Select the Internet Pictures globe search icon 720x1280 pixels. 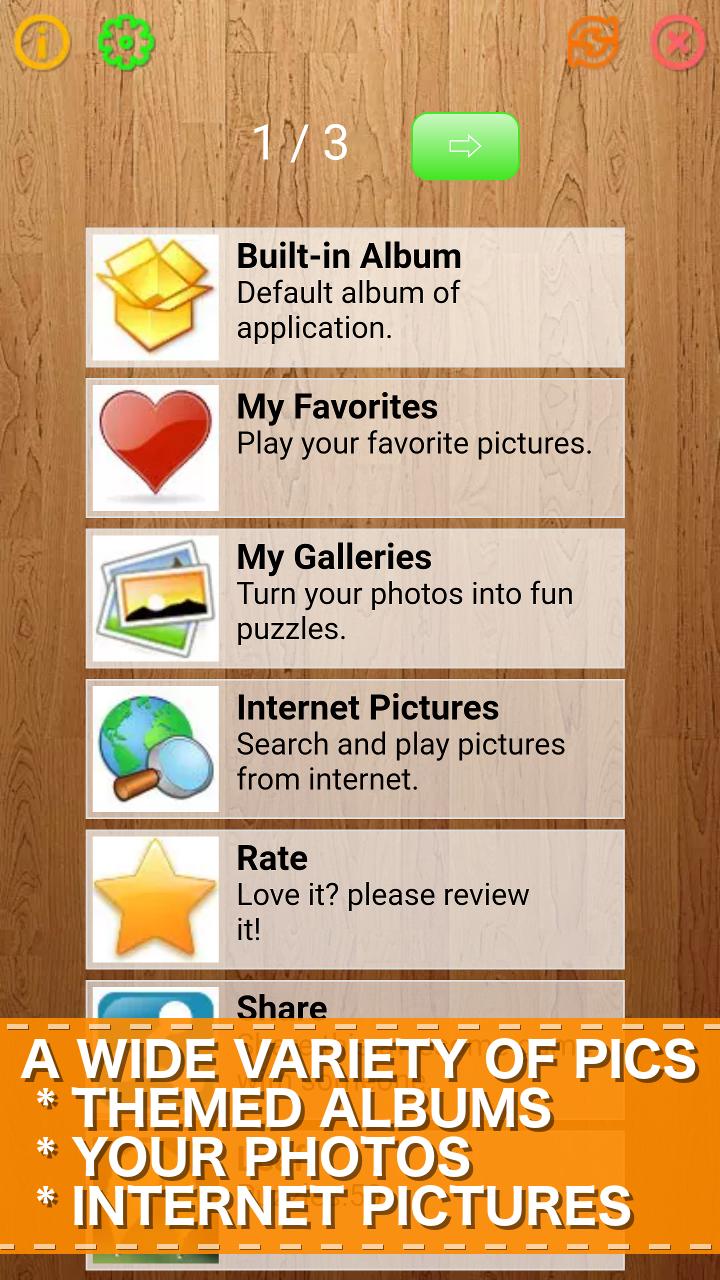pyautogui.click(x=156, y=748)
